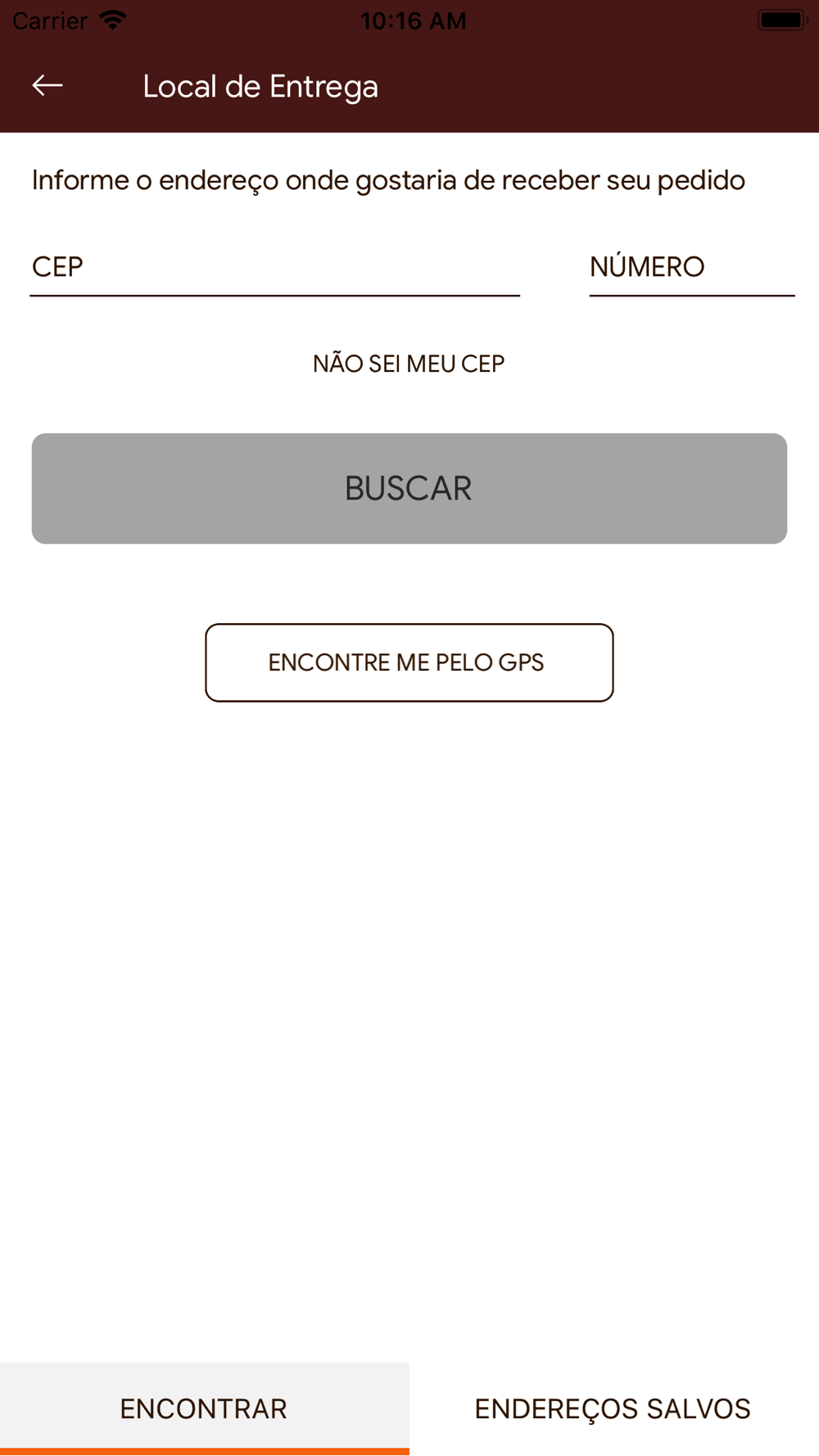Switch to the ENCONTRAR tab
The image size is (819, 1456).
coord(205,1409)
